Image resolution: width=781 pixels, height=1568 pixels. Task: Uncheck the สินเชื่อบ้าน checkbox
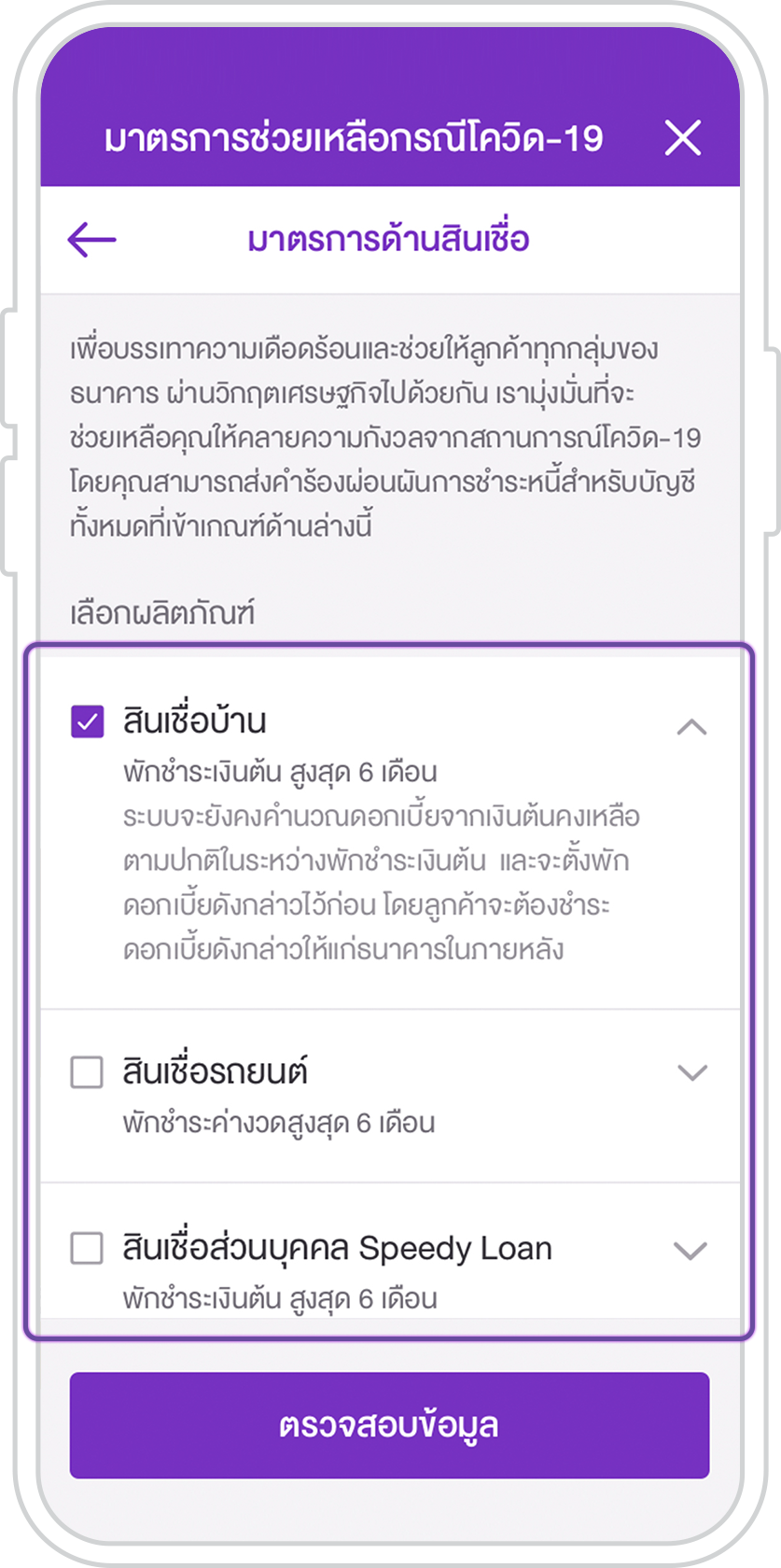point(88,721)
